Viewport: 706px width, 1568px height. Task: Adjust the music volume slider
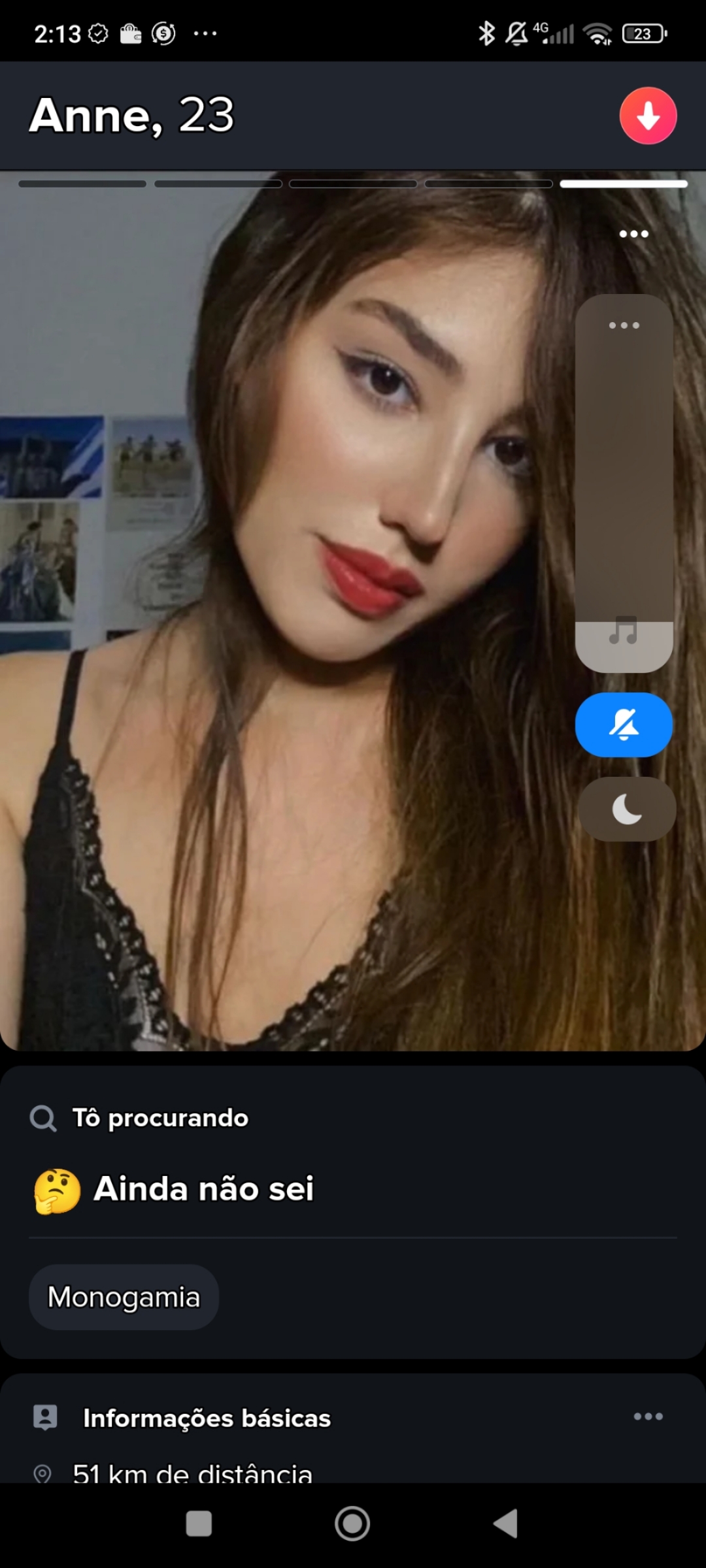(624, 483)
